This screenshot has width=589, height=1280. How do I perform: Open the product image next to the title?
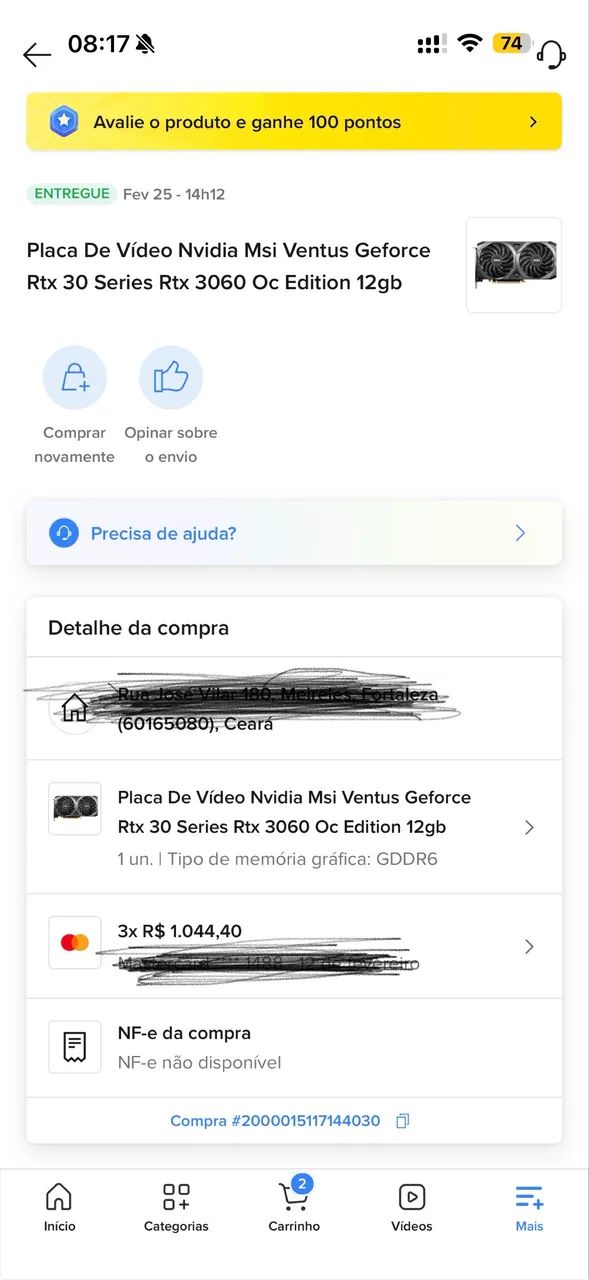(x=514, y=265)
